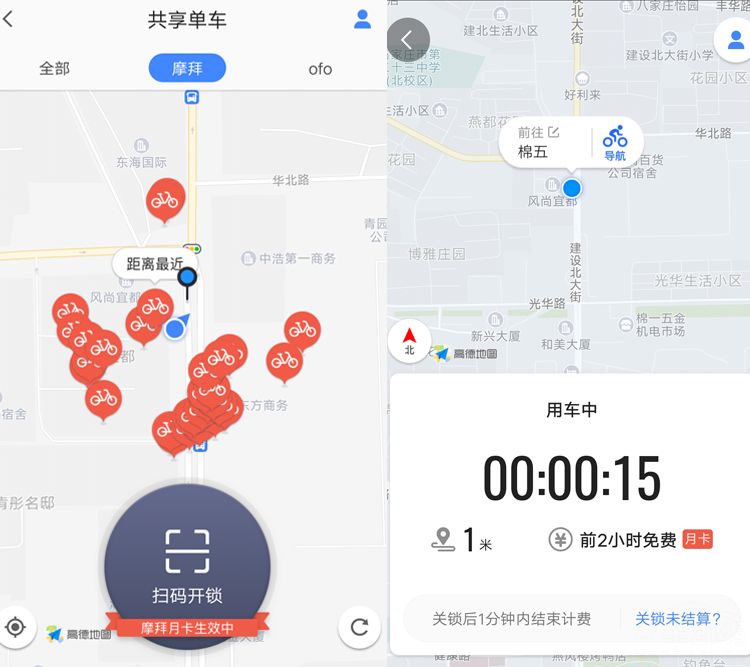This screenshot has height=667, width=750.
Task: Open the 关锁未结算? help link
Action: pos(677,619)
